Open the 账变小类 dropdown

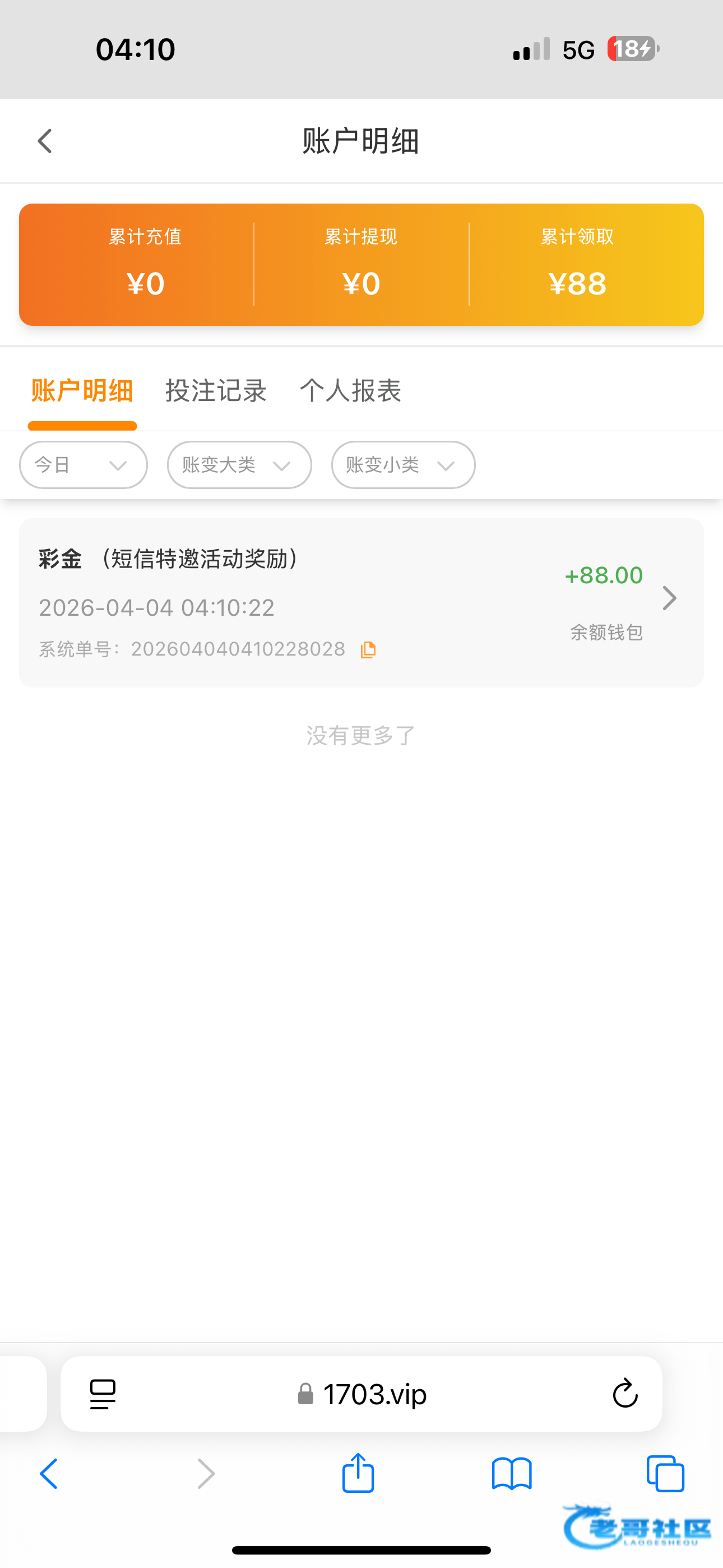click(403, 465)
